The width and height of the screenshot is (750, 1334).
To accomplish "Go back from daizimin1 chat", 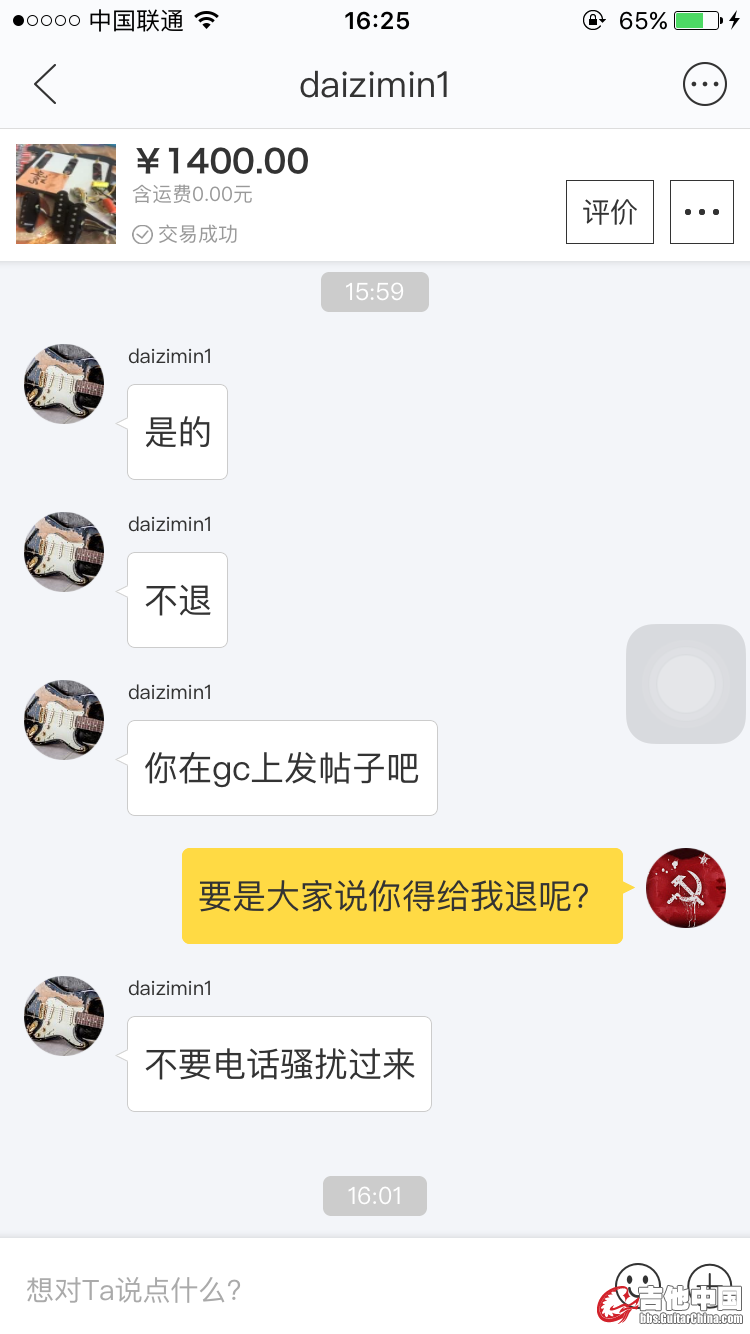I will (x=45, y=85).
